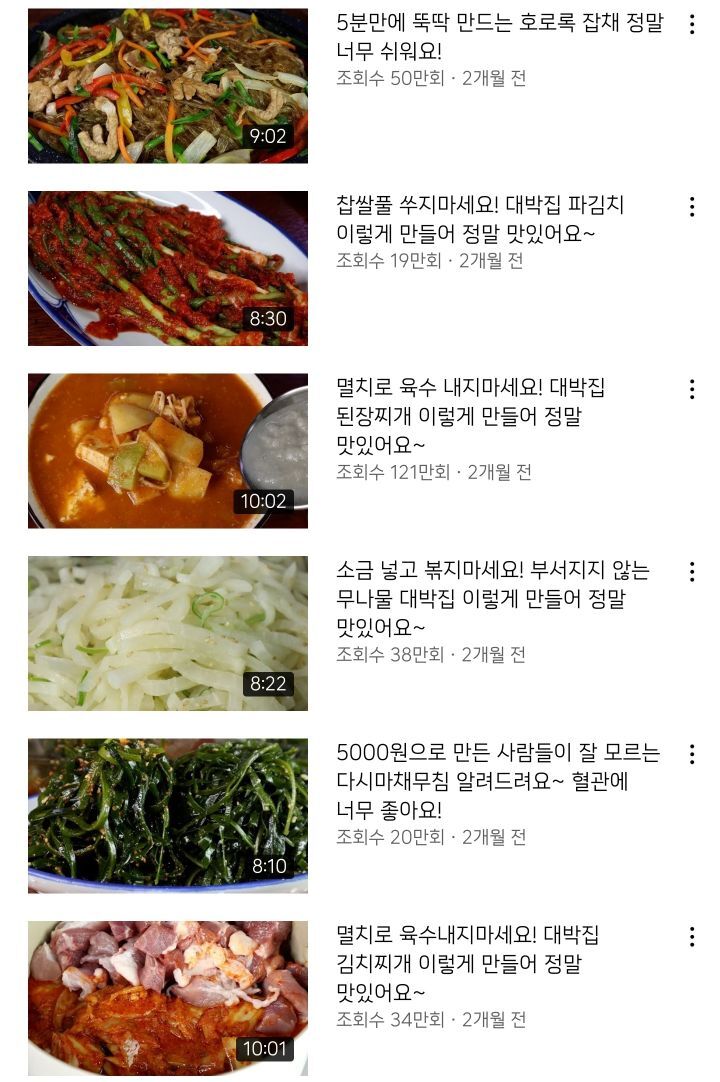
Task: Open more options for 호로록 잡채 video
Action: click(x=691, y=25)
